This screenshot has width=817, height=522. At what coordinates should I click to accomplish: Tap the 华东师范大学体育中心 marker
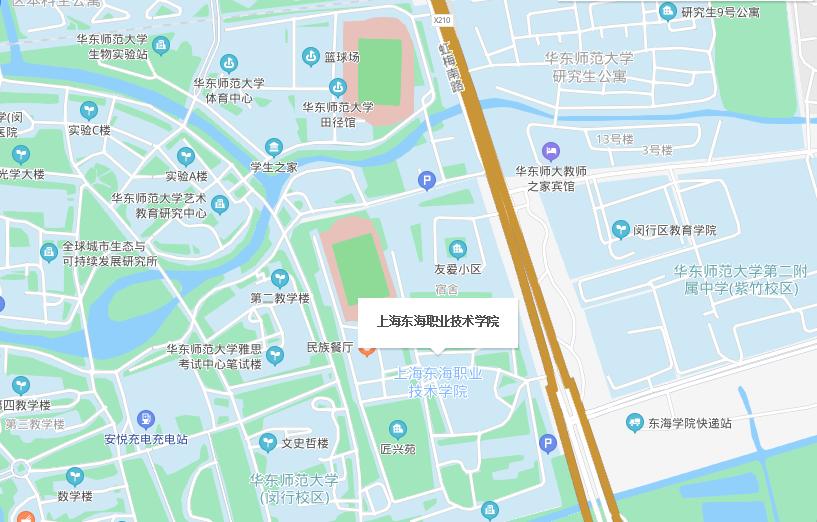pos(229,65)
